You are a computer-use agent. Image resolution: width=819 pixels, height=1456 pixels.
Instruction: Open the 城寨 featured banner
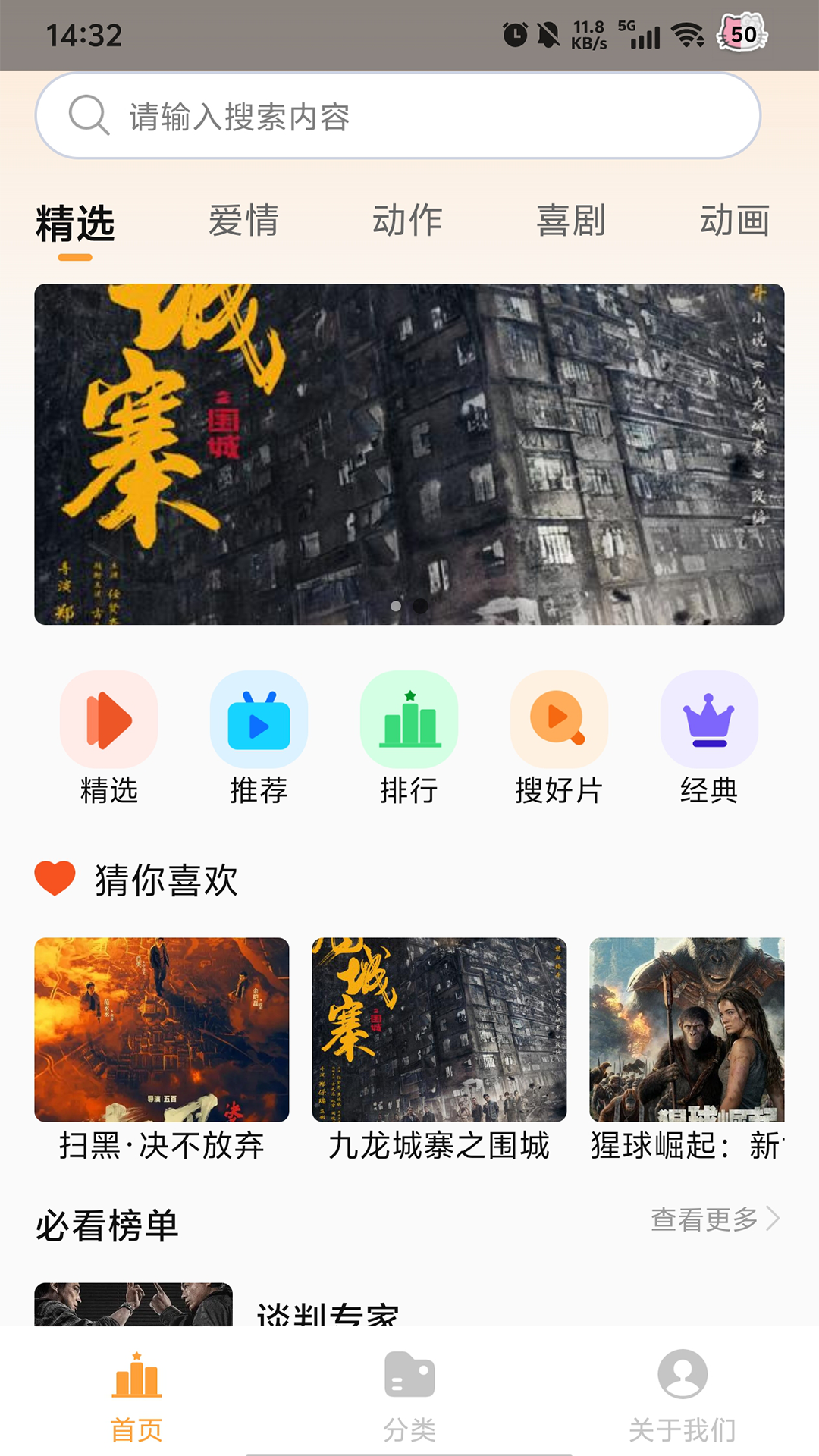[409, 453]
